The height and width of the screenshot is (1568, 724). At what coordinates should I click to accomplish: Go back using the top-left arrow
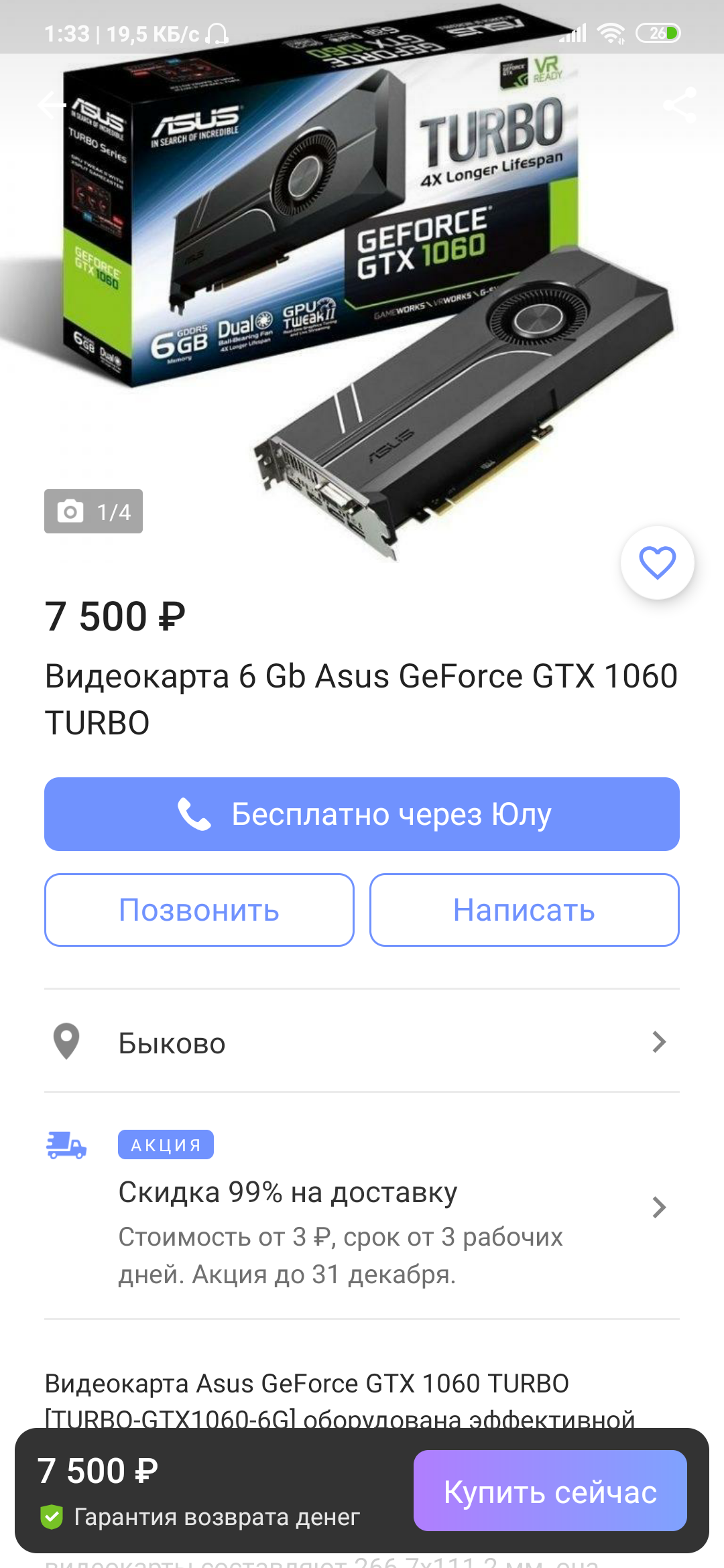pos(52,105)
